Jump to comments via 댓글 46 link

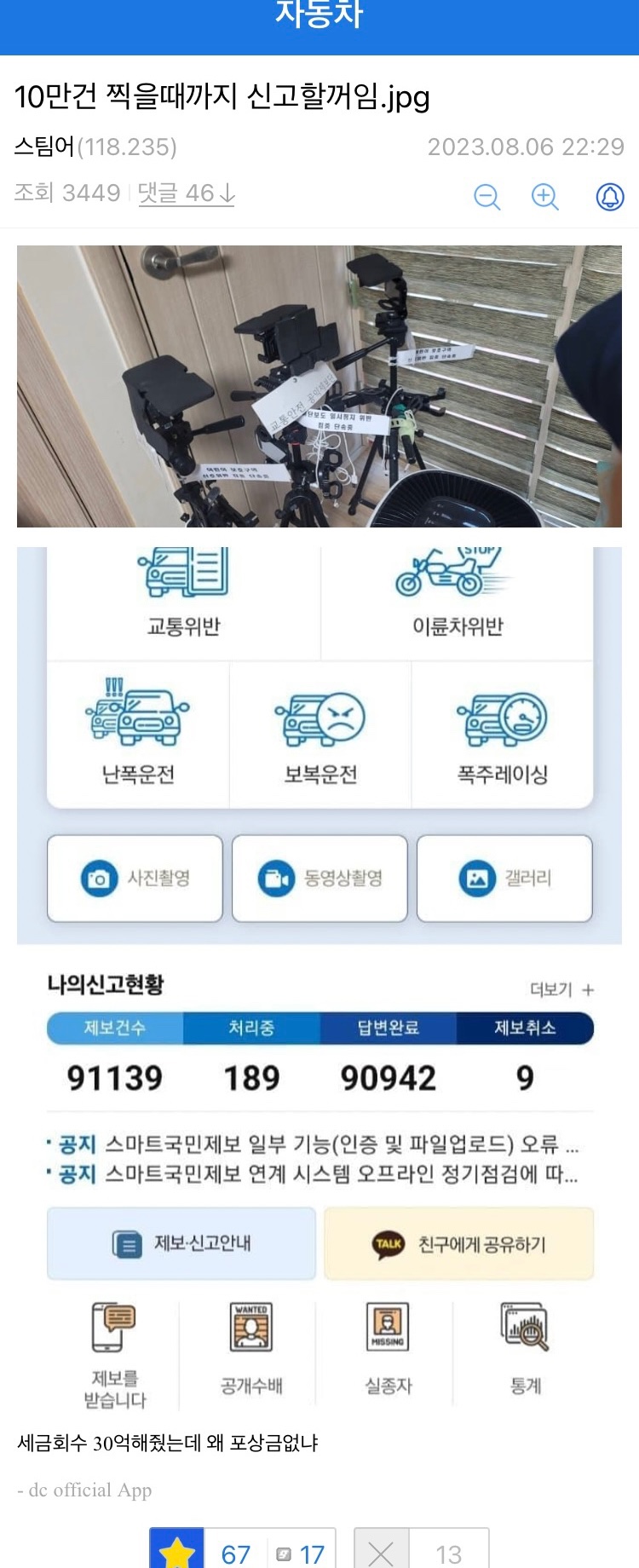click(186, 193)
